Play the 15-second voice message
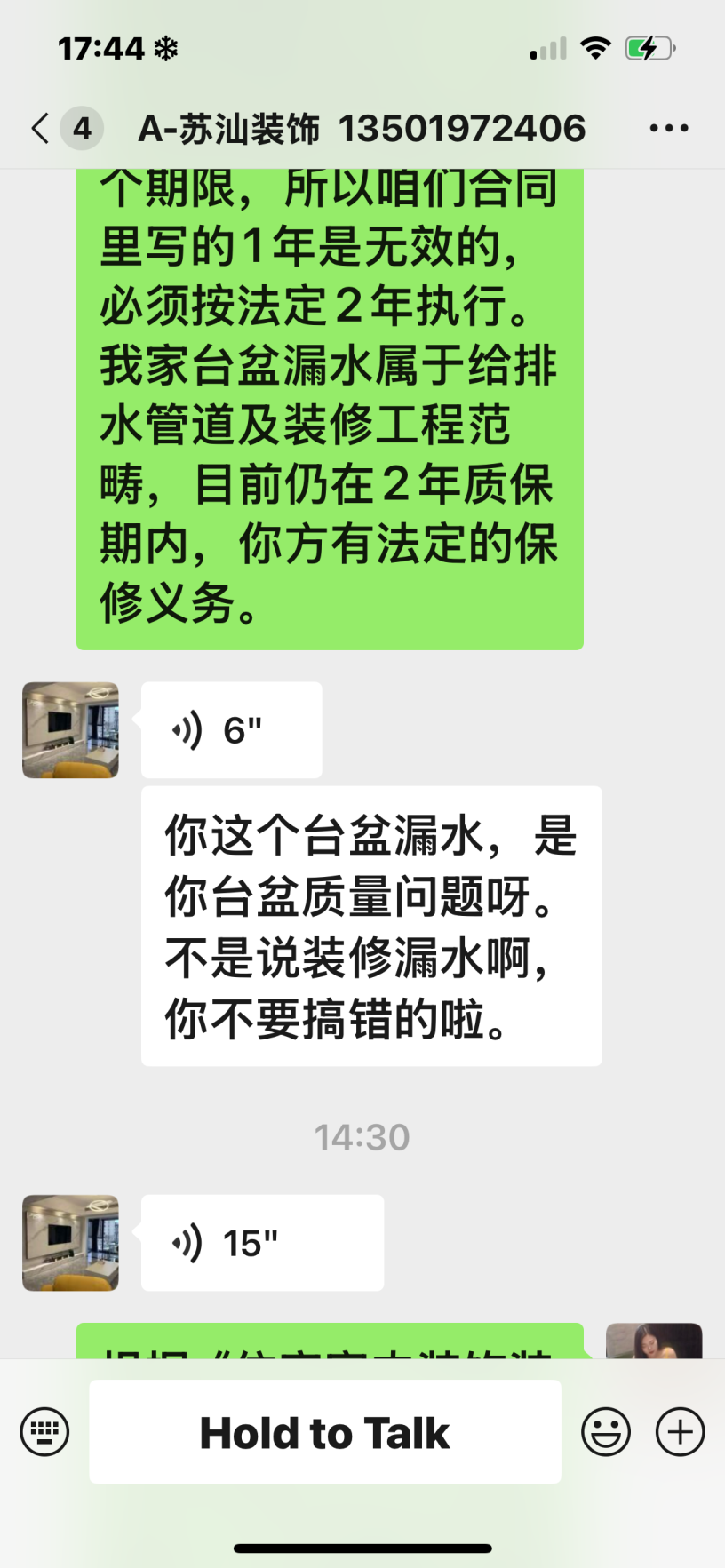This screenshot has width=725, height=1568. pyautogui.click(x=262, y=1243)
